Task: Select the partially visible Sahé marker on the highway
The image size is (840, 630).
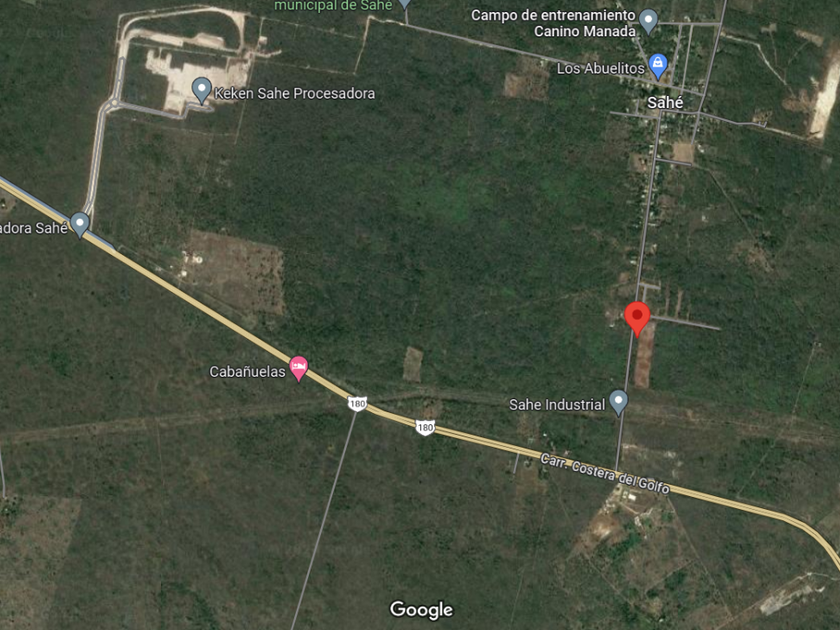Action: [80, 224]
